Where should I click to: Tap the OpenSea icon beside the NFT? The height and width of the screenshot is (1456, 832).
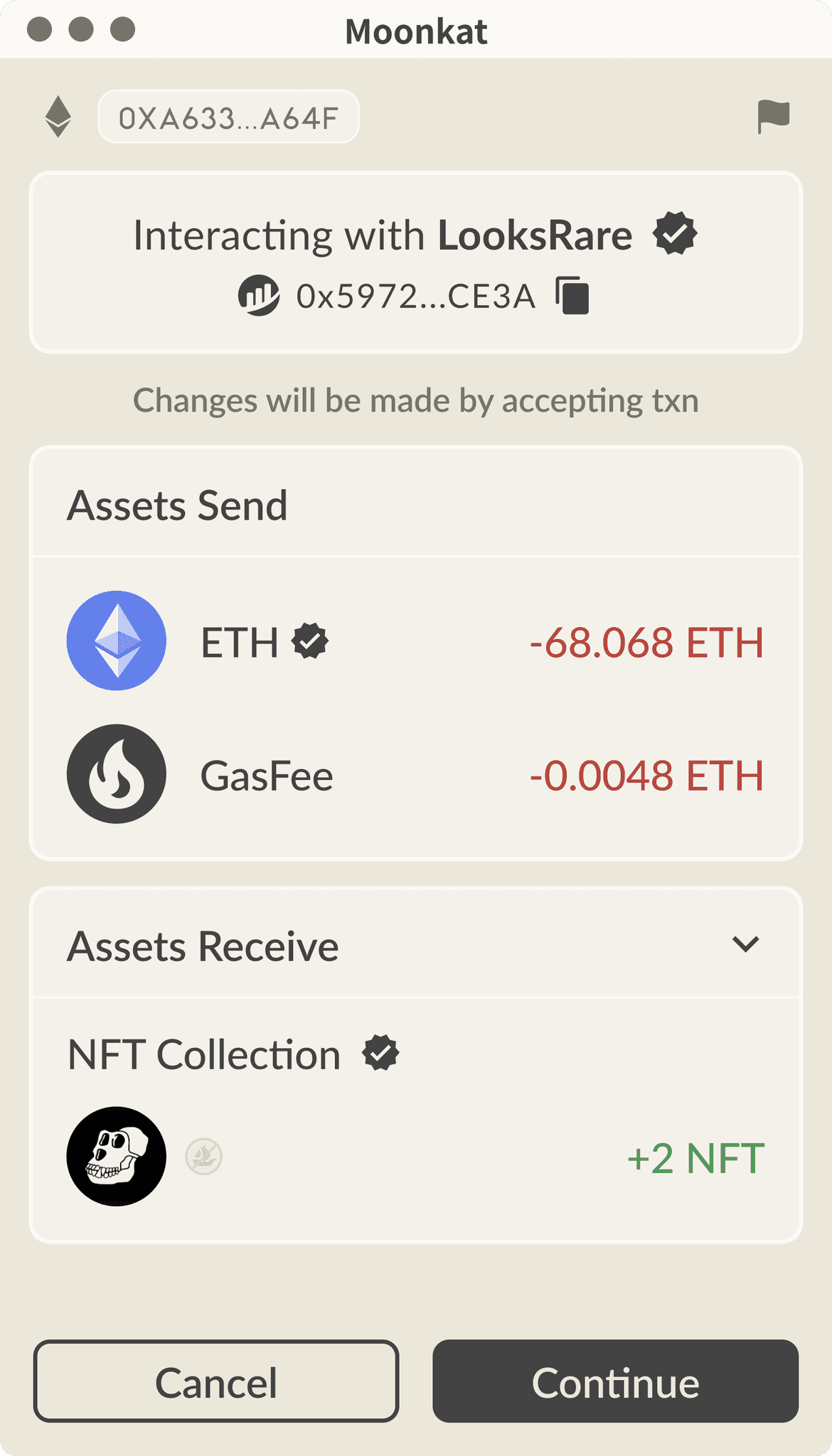pos(204,1157)
